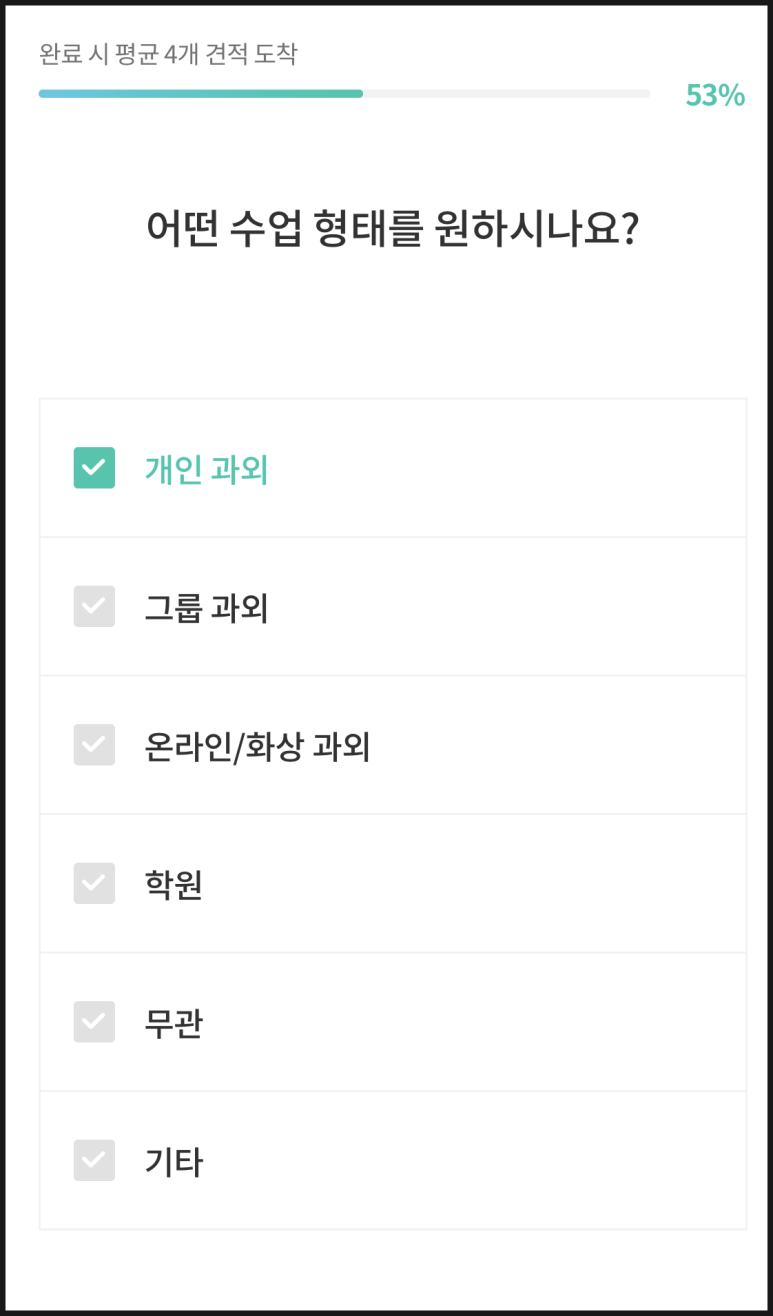Select the 그룹 과외 option row
773x1316 pixels.
pyautogui.click(x=392, y=606)
